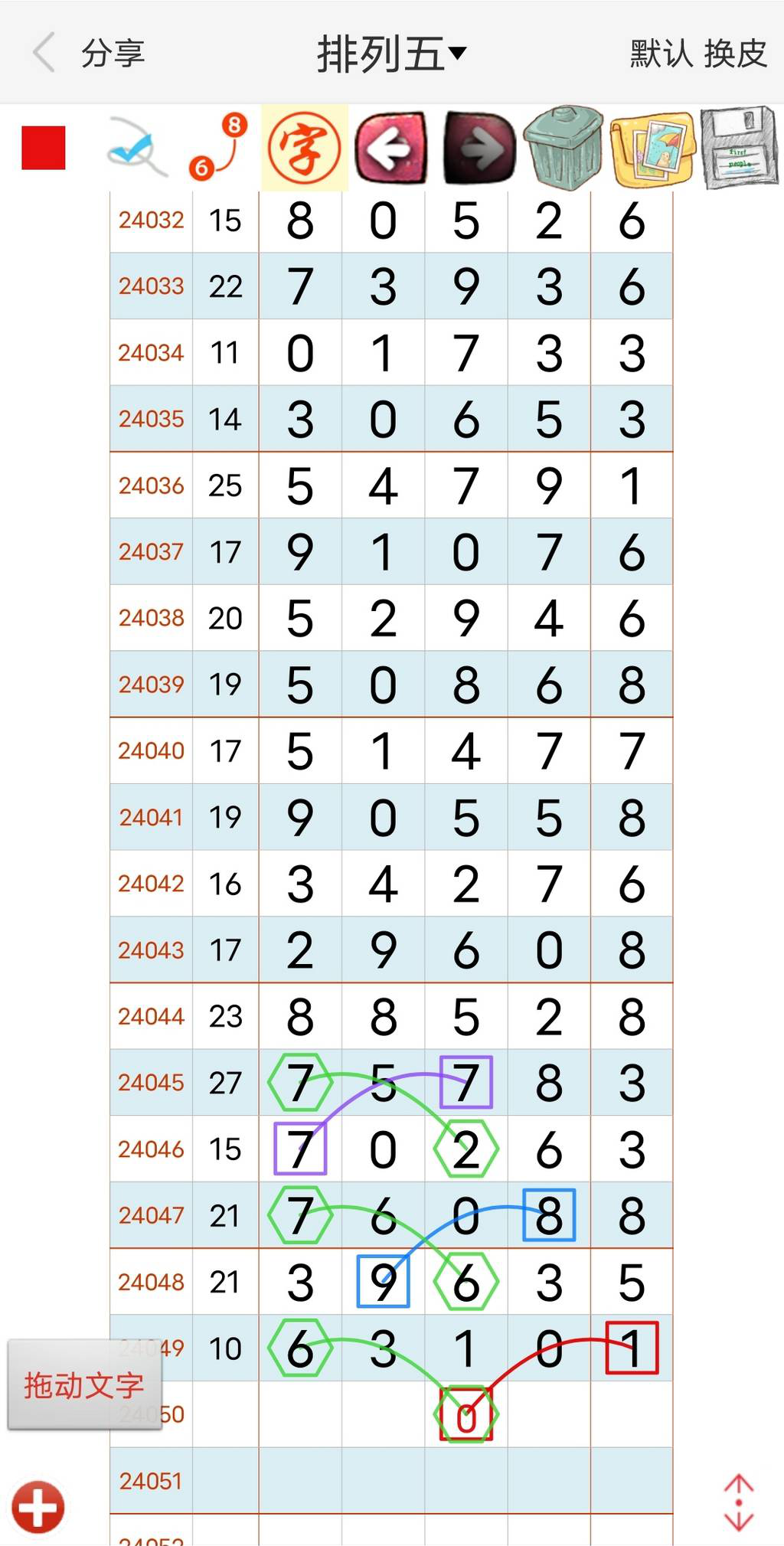Image resolution: width=784 pixels, height=1546 pixels.
Task: Tap the 拖动文字 button
Action: click(84, 1385)
